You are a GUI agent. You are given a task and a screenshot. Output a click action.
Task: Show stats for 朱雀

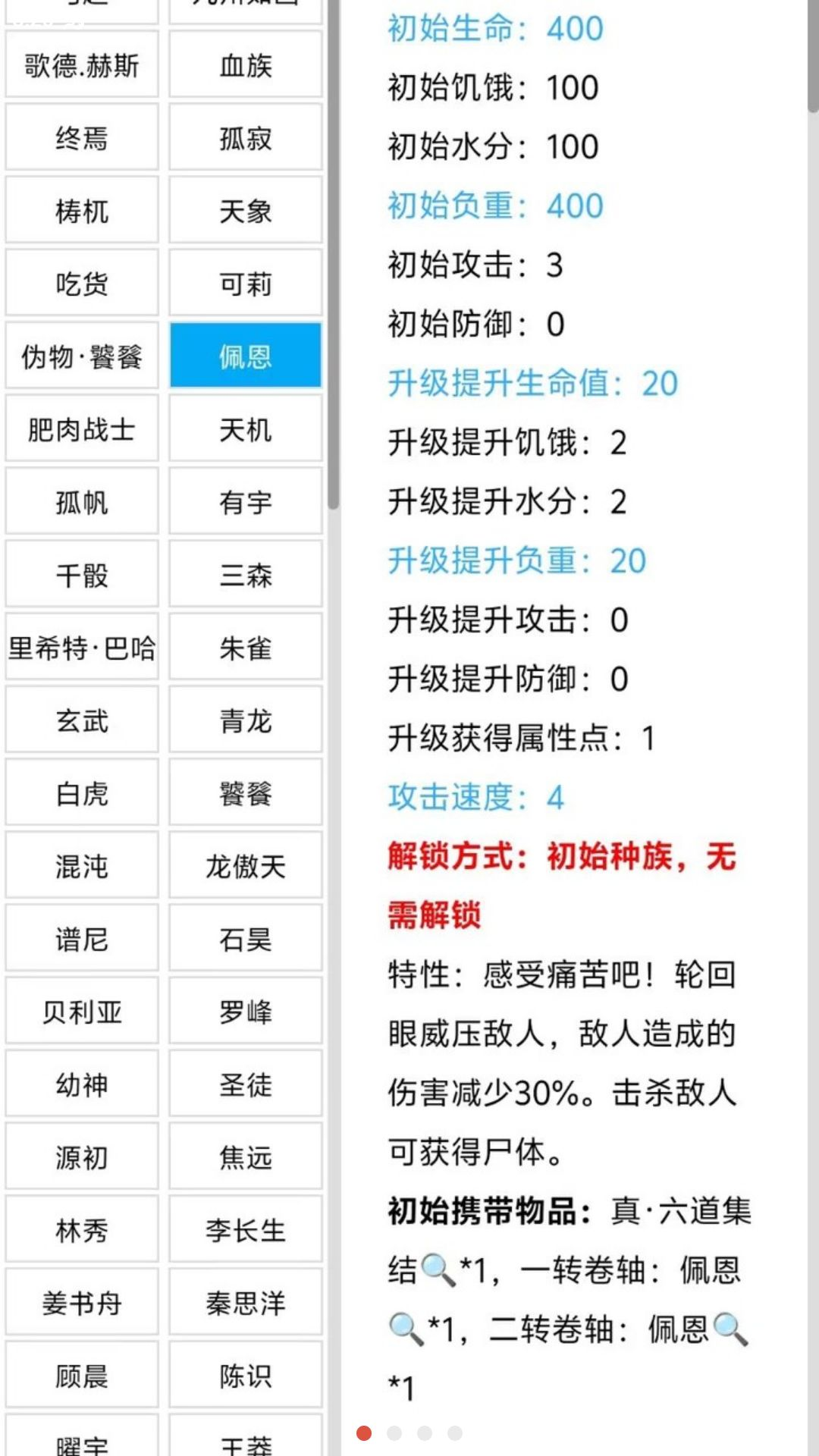pyautogui.click(x=246, y=648)
